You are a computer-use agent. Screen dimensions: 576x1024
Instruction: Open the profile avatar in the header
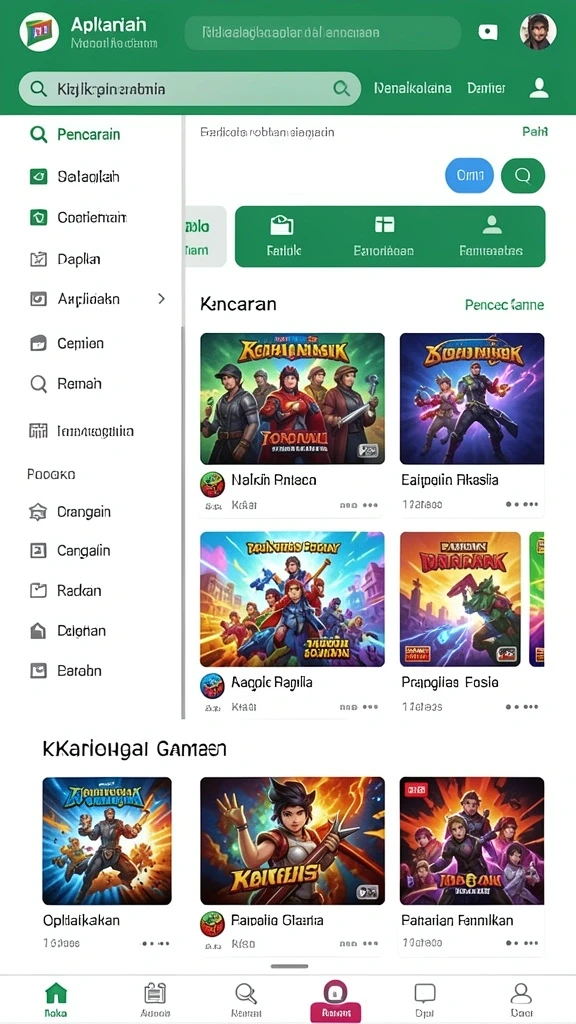tap(538, 31)
